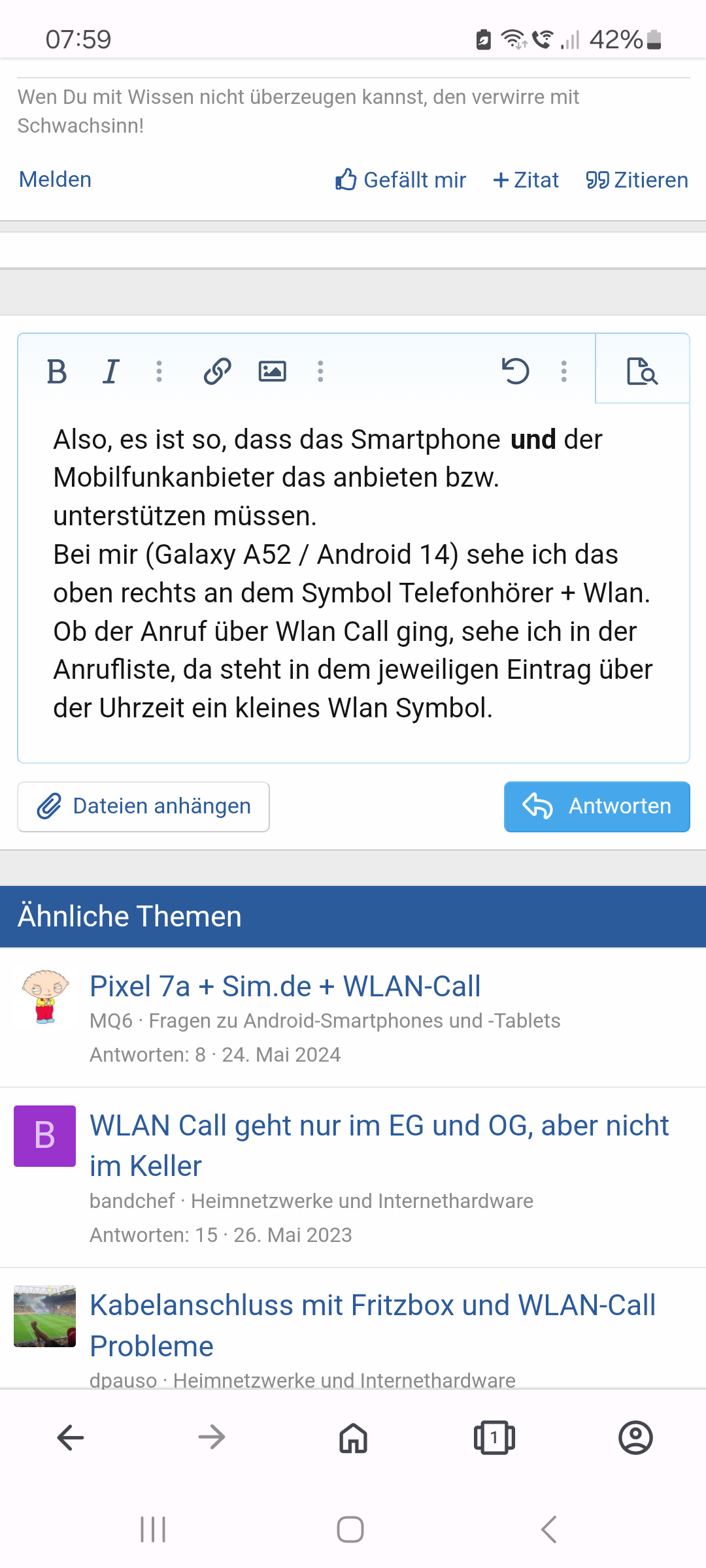
Task: Submit reply with Antworten button
Action: click(x=597, y=806)
